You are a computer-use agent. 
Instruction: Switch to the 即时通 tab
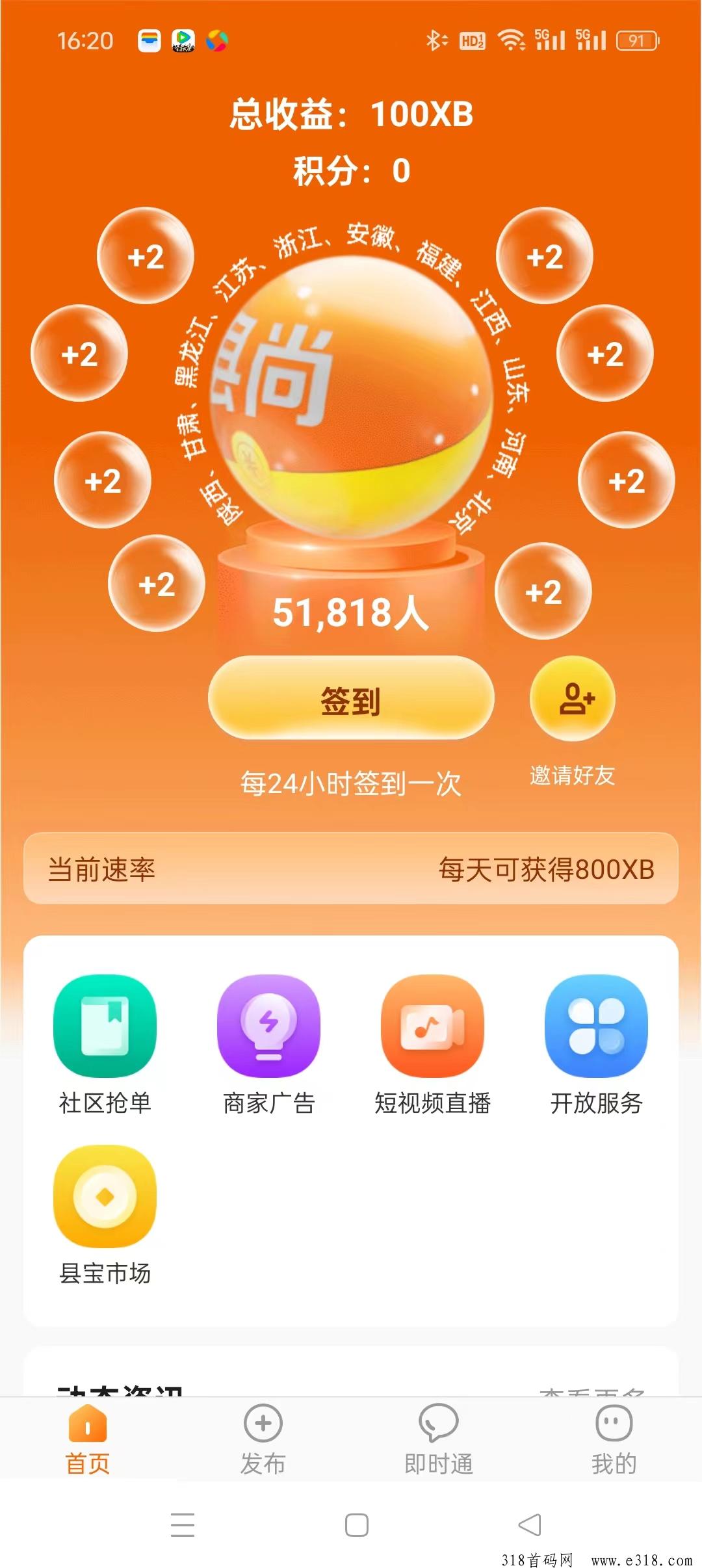click(439, 1439)
